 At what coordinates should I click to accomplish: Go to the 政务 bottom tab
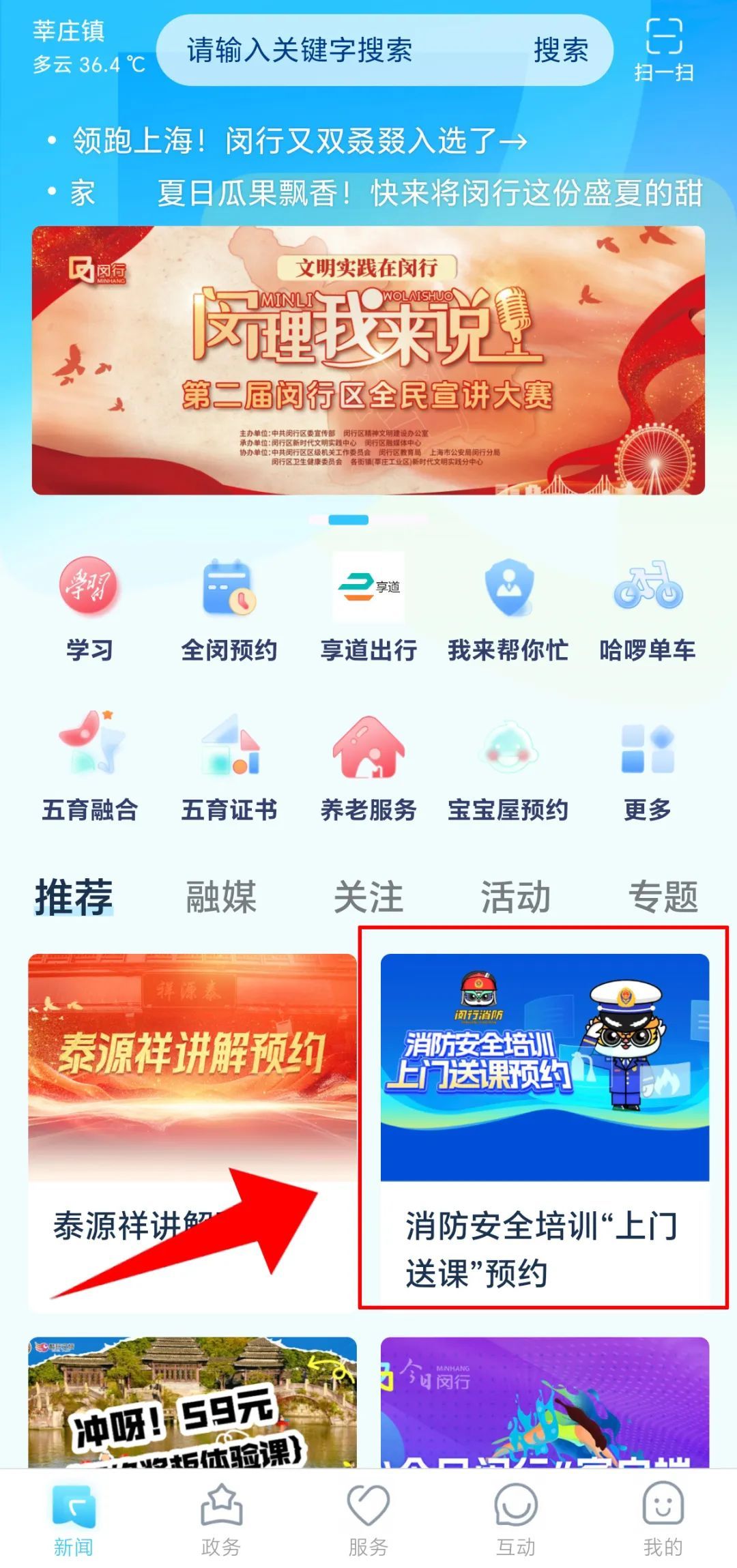click(x=221, y=1518)
